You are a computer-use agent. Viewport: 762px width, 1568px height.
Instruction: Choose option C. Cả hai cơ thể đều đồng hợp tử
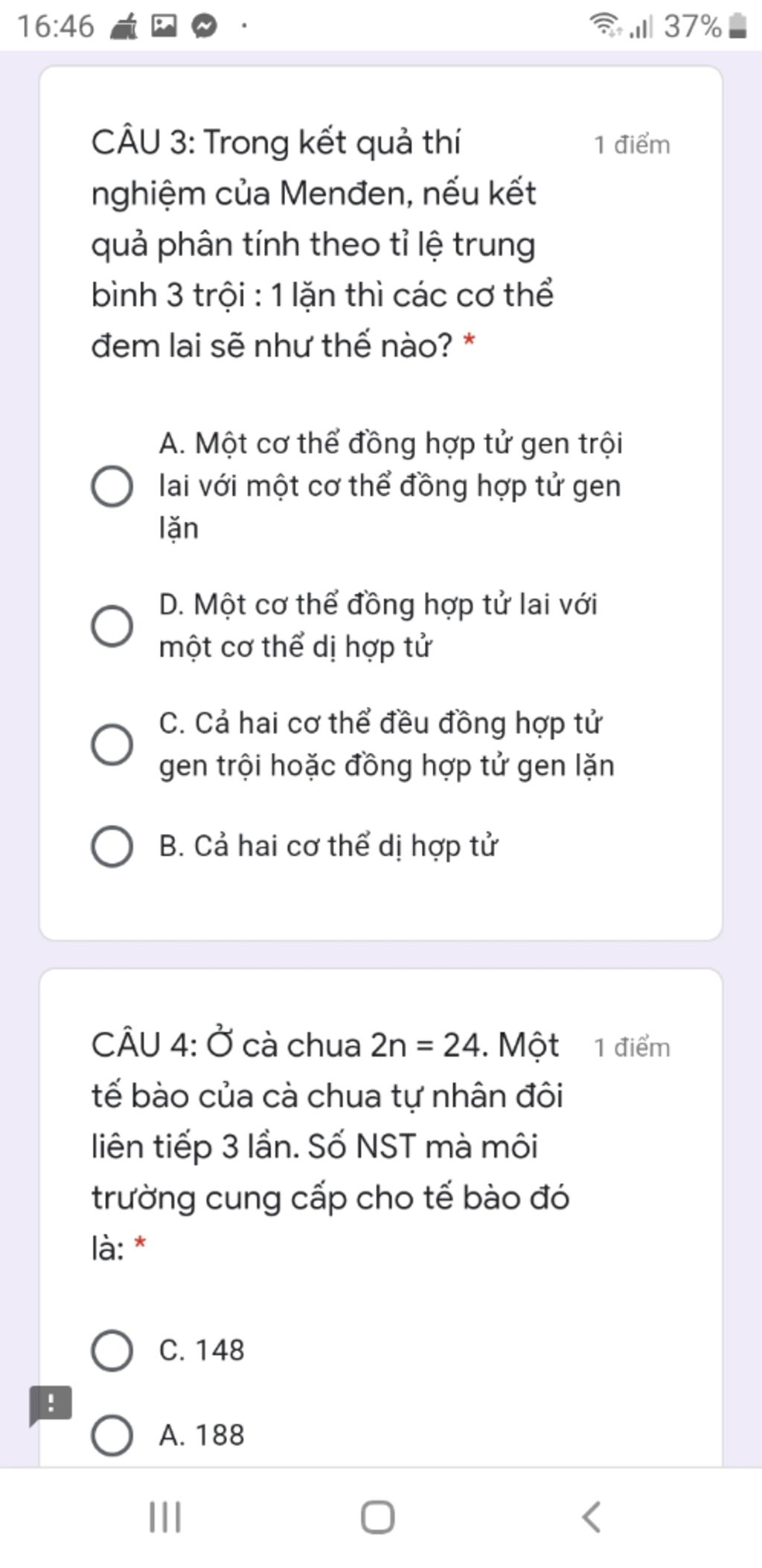tap(112, 745)
